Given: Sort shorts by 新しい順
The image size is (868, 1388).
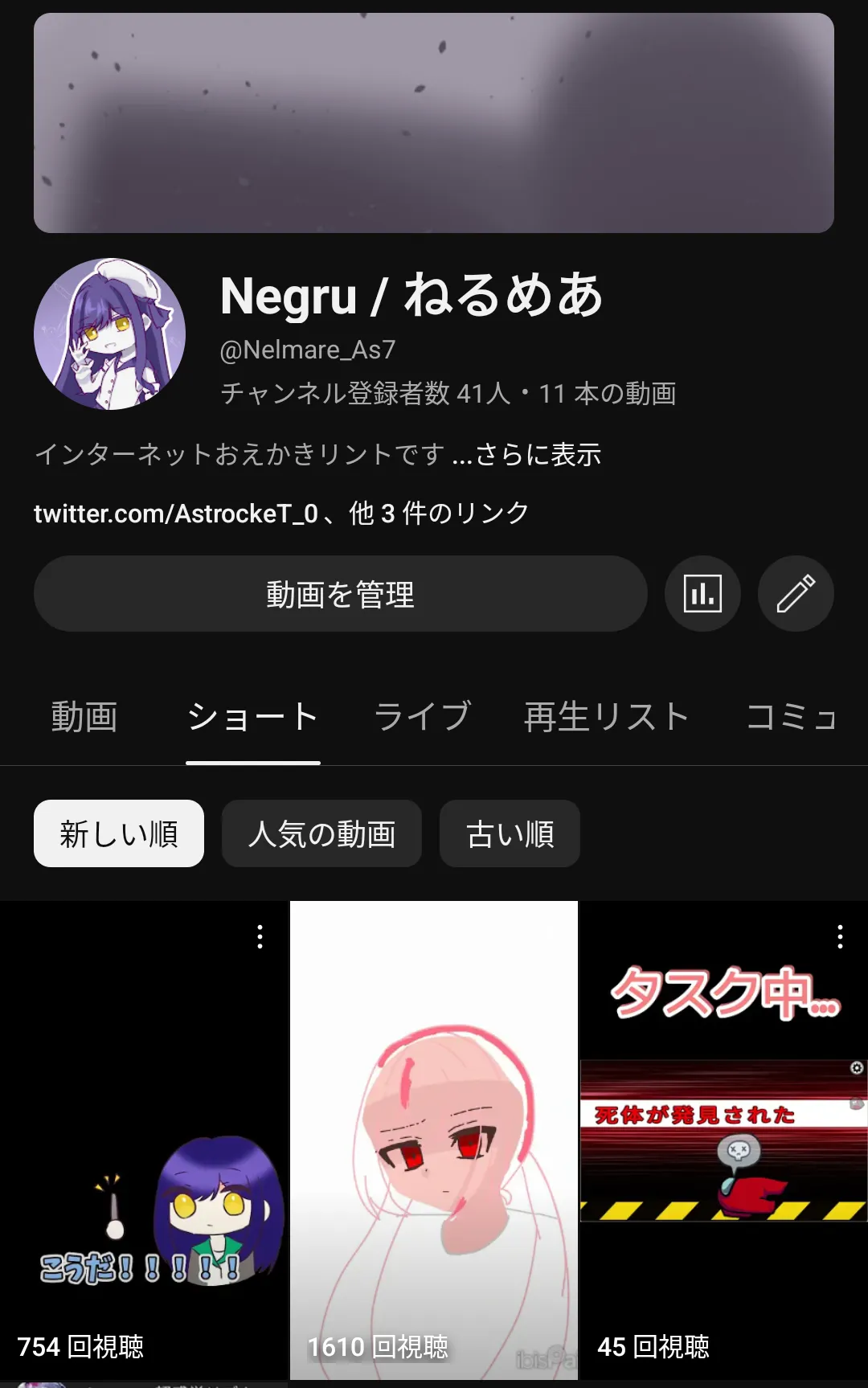Looking at the screenshot, I should pyautogui.click(x=119, y=833).
